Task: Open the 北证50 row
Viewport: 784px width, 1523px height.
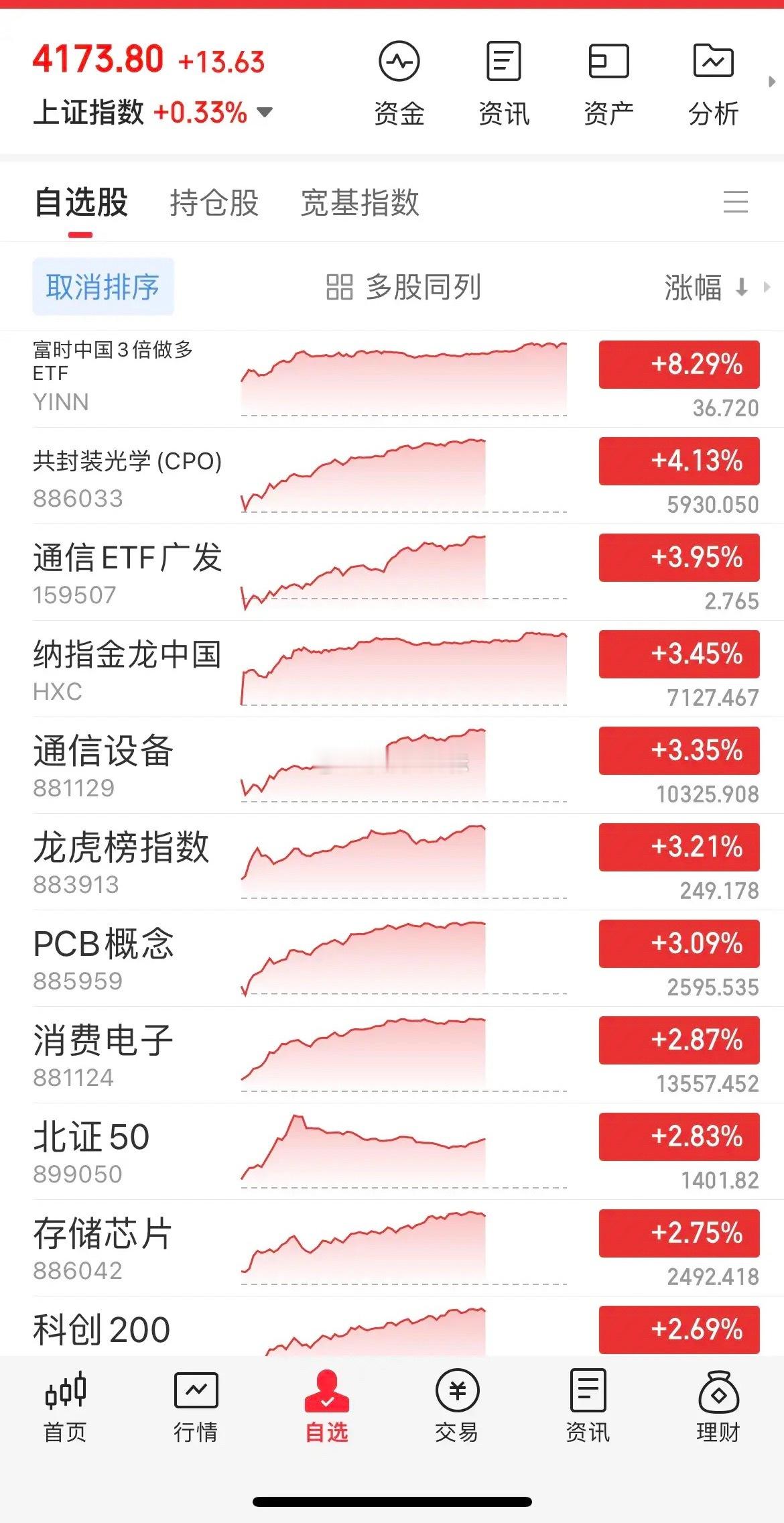Action: tap(392, 1152)
